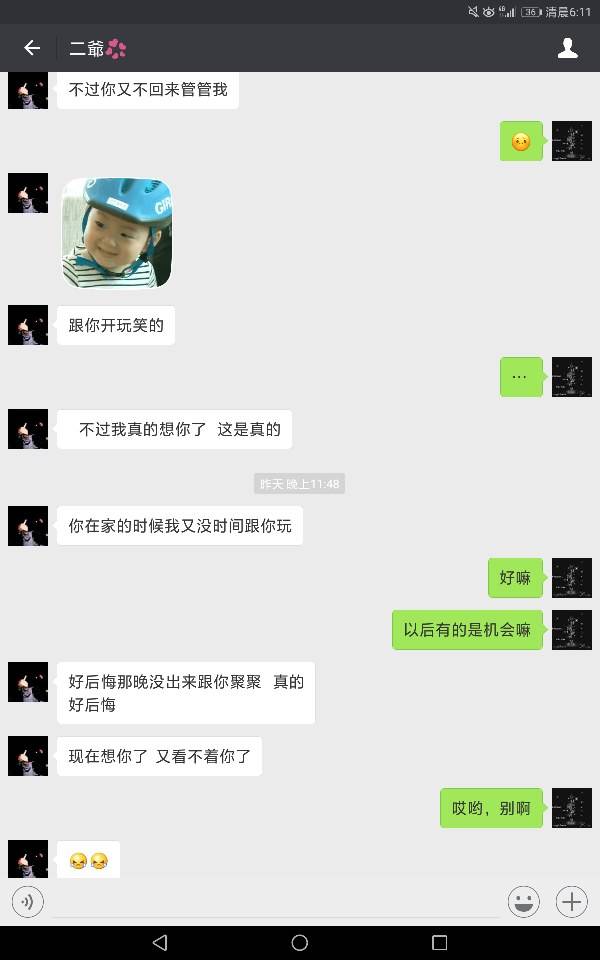600x960 pixels.
Task: Switch to voice message input
Action: [x=28, y=901]
